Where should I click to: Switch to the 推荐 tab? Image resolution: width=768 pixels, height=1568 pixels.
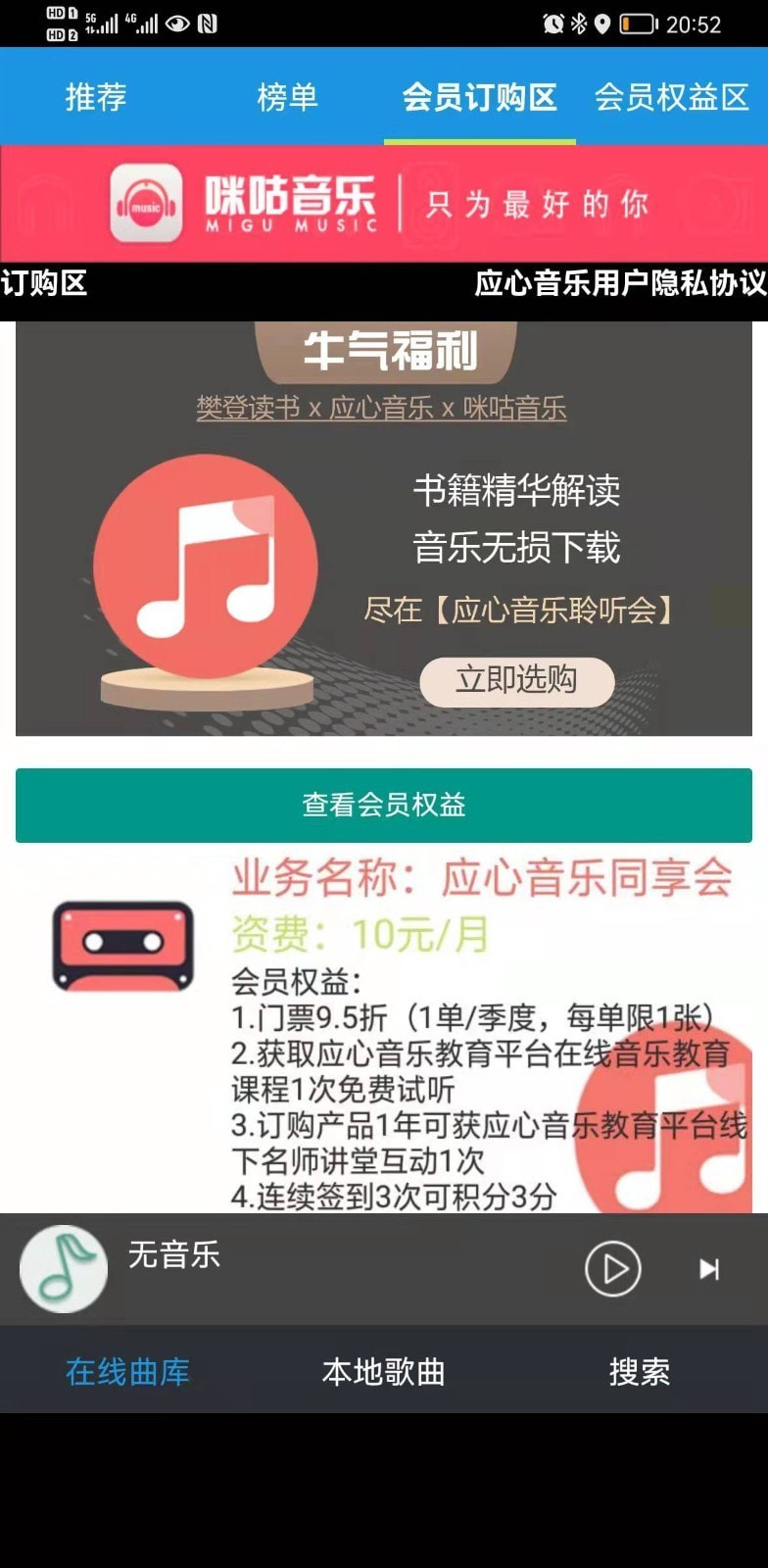pyautogui.click(x=96, y=97)
